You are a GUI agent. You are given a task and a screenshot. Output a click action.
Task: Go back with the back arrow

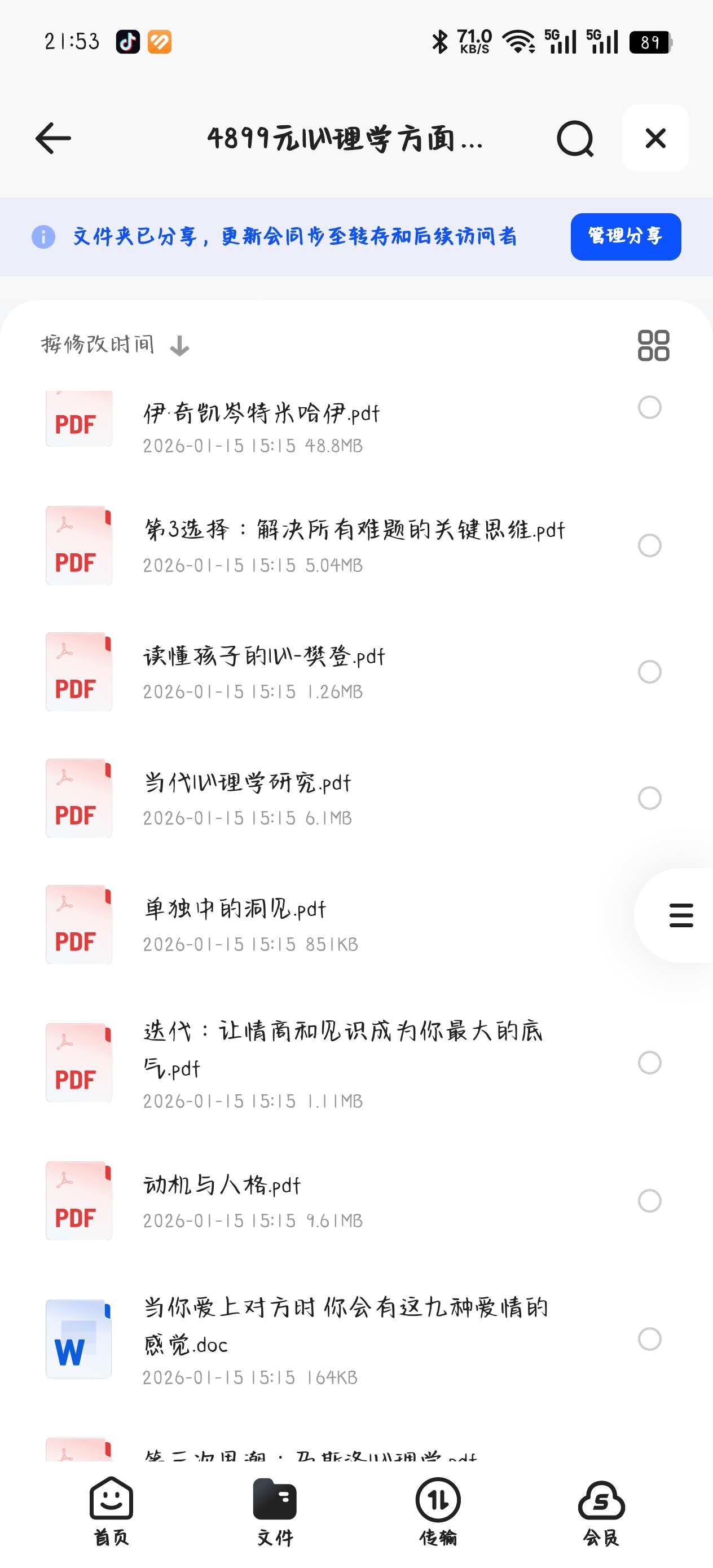(x=52, y=138)
